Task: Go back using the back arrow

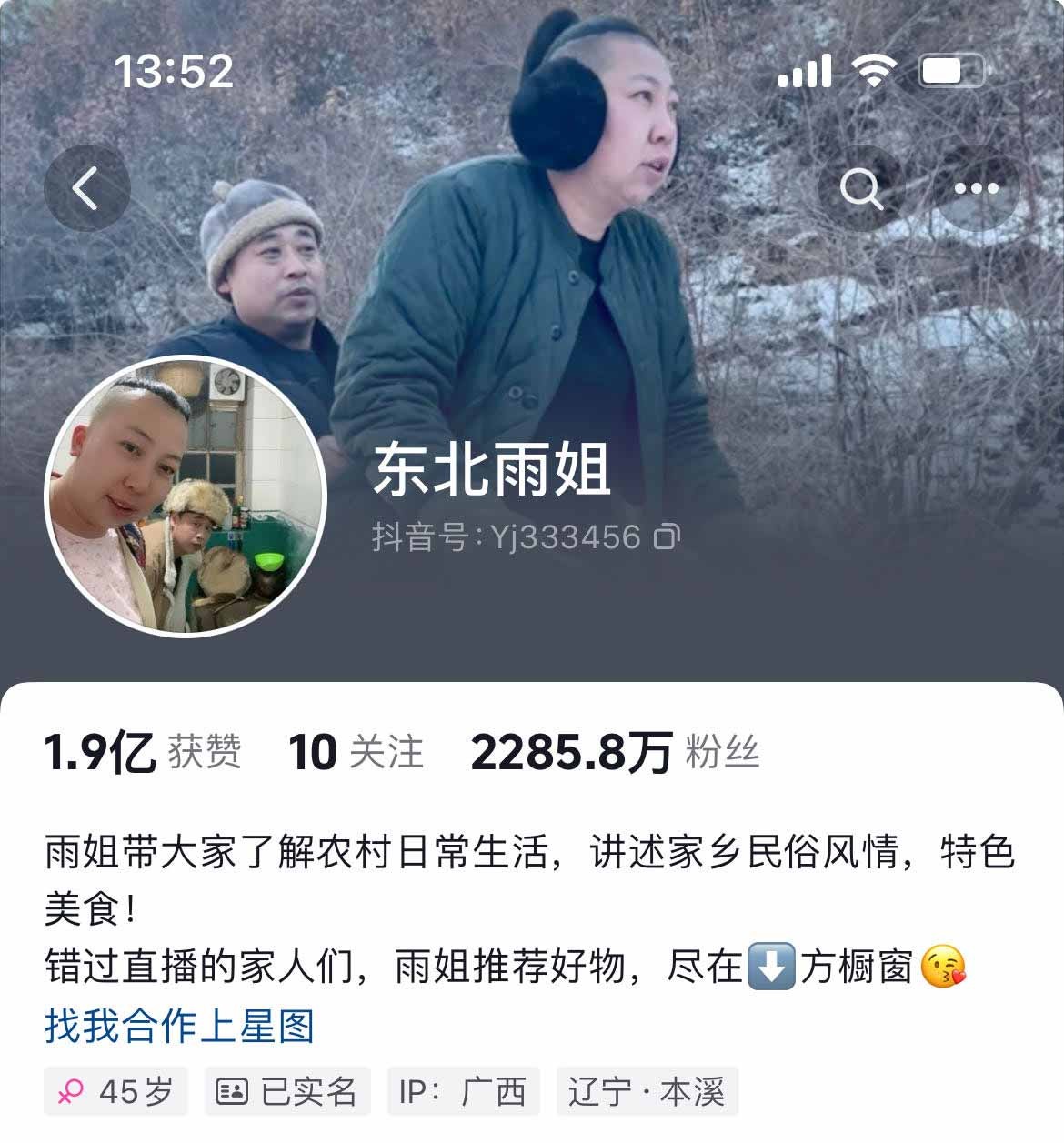Action: [87, 188]
